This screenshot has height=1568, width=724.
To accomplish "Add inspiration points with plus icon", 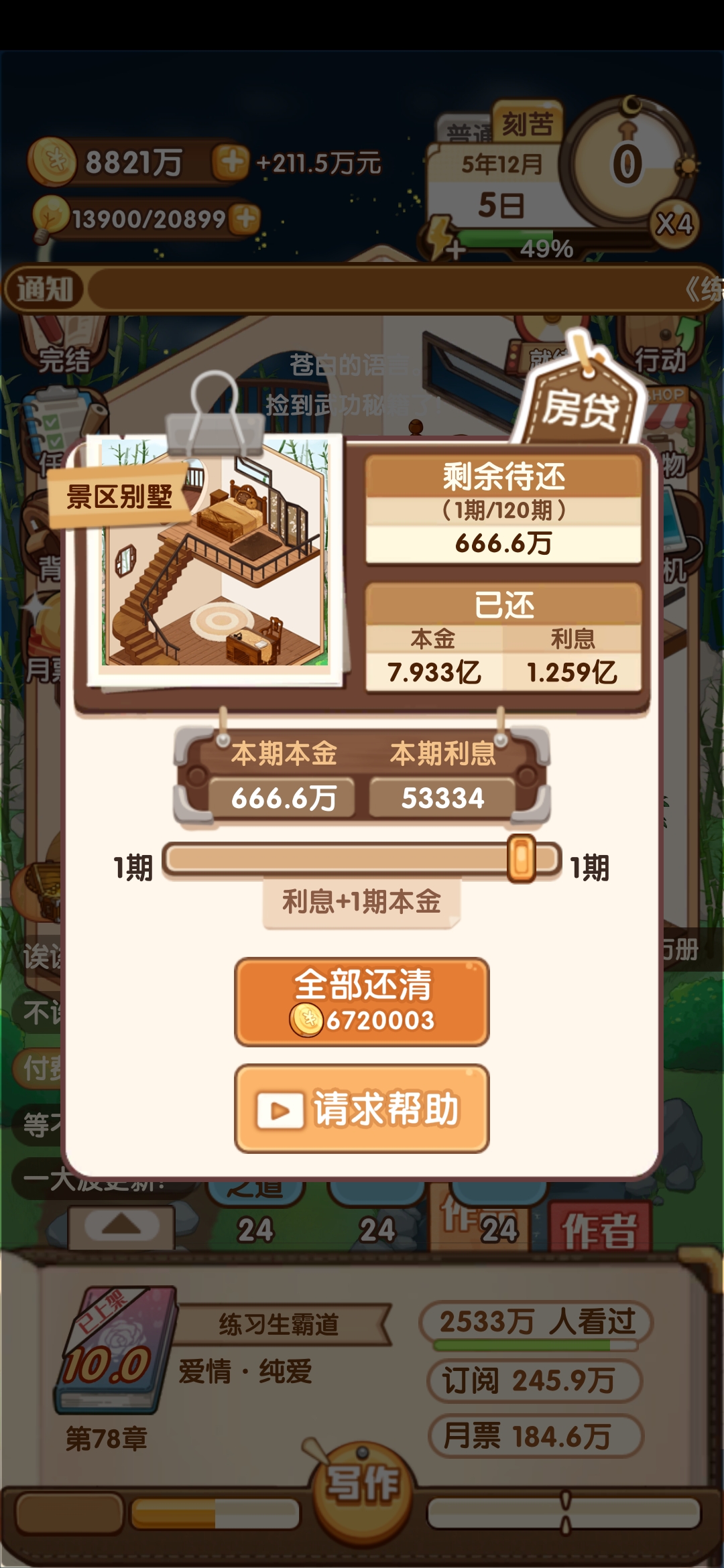I will (245, 218).
